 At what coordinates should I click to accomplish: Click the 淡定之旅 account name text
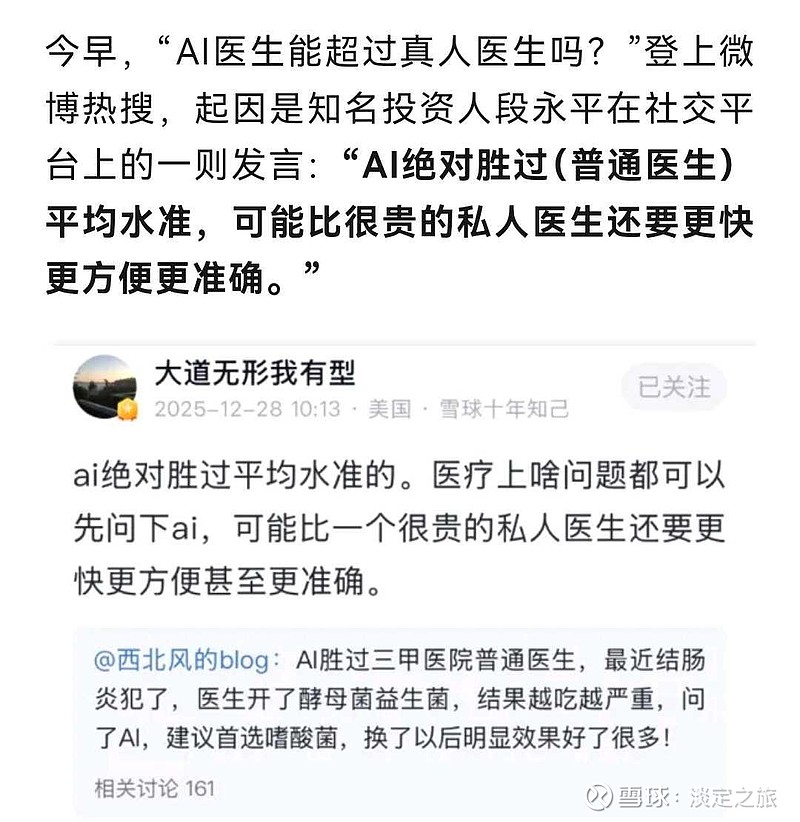(731, 797)
